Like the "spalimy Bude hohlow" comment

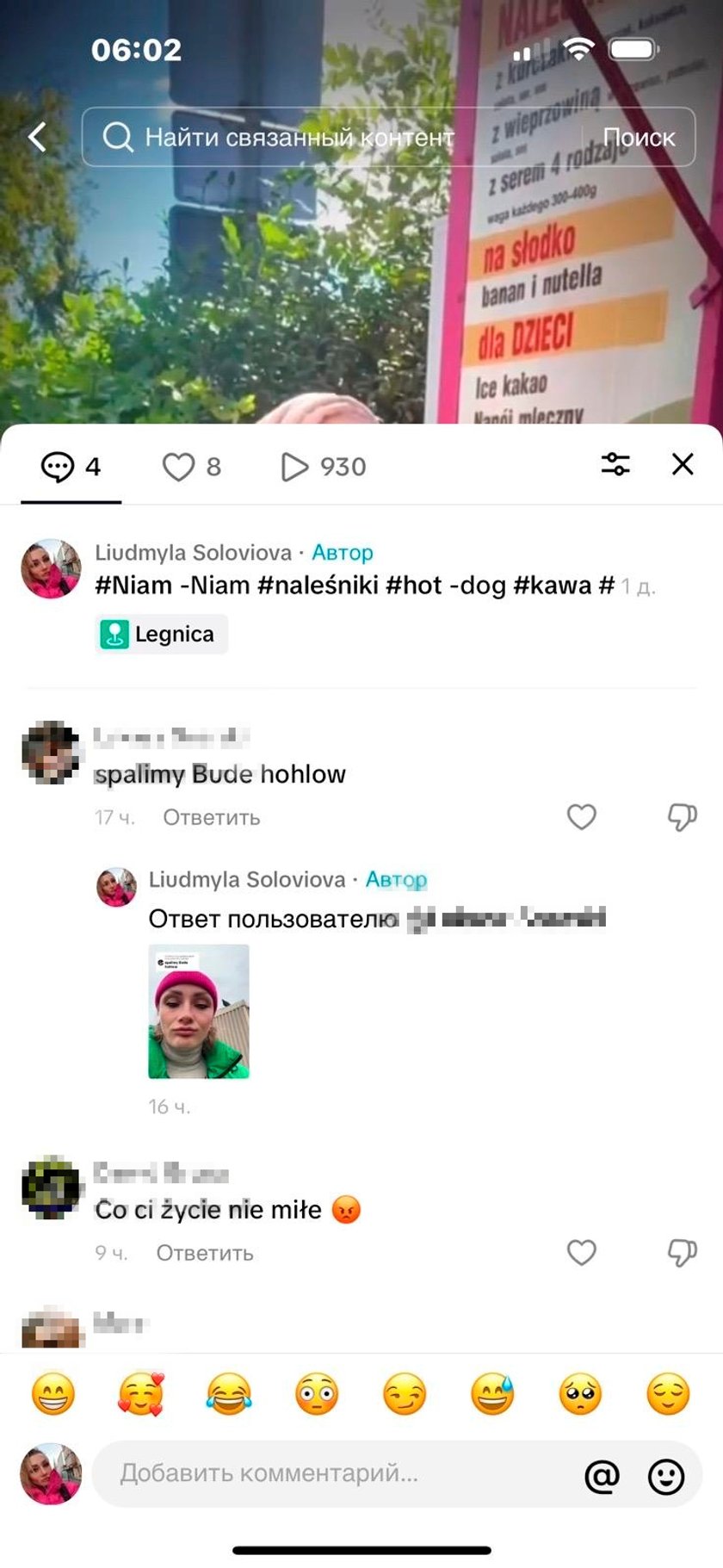582,817
